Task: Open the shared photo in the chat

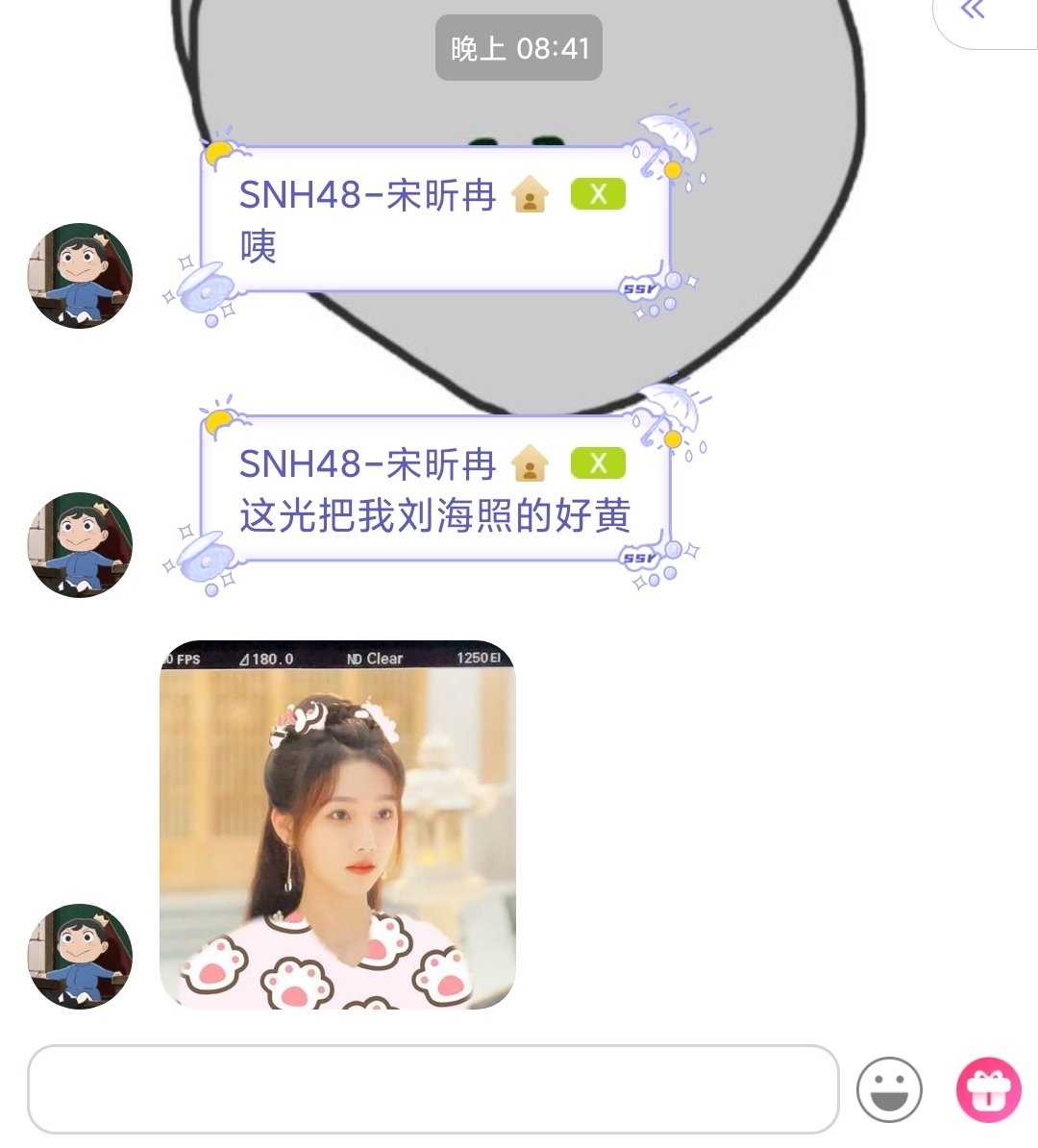Action: point(337,825)
